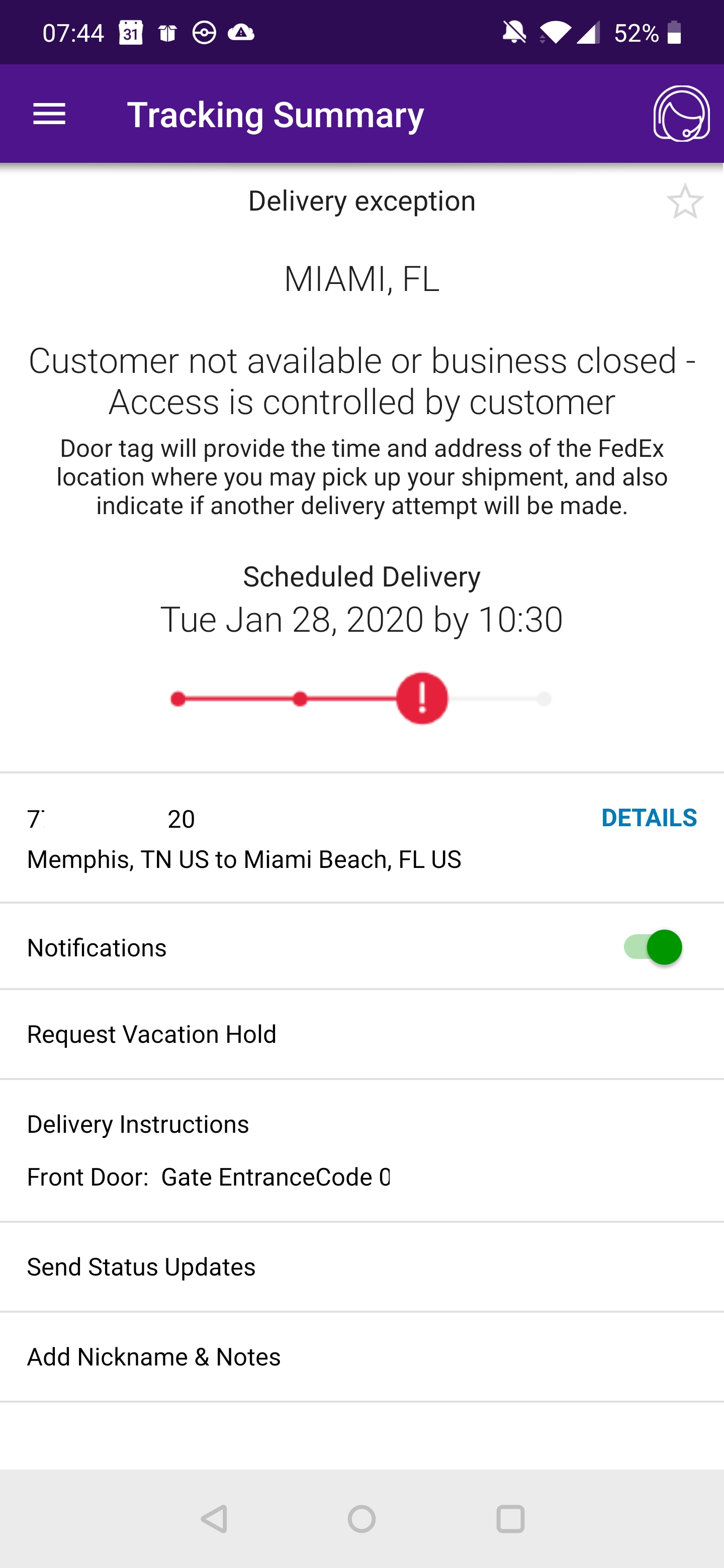Turn off the Notifications switch
This screenshot has width=724, height=1568.
(x=652, y=946)
